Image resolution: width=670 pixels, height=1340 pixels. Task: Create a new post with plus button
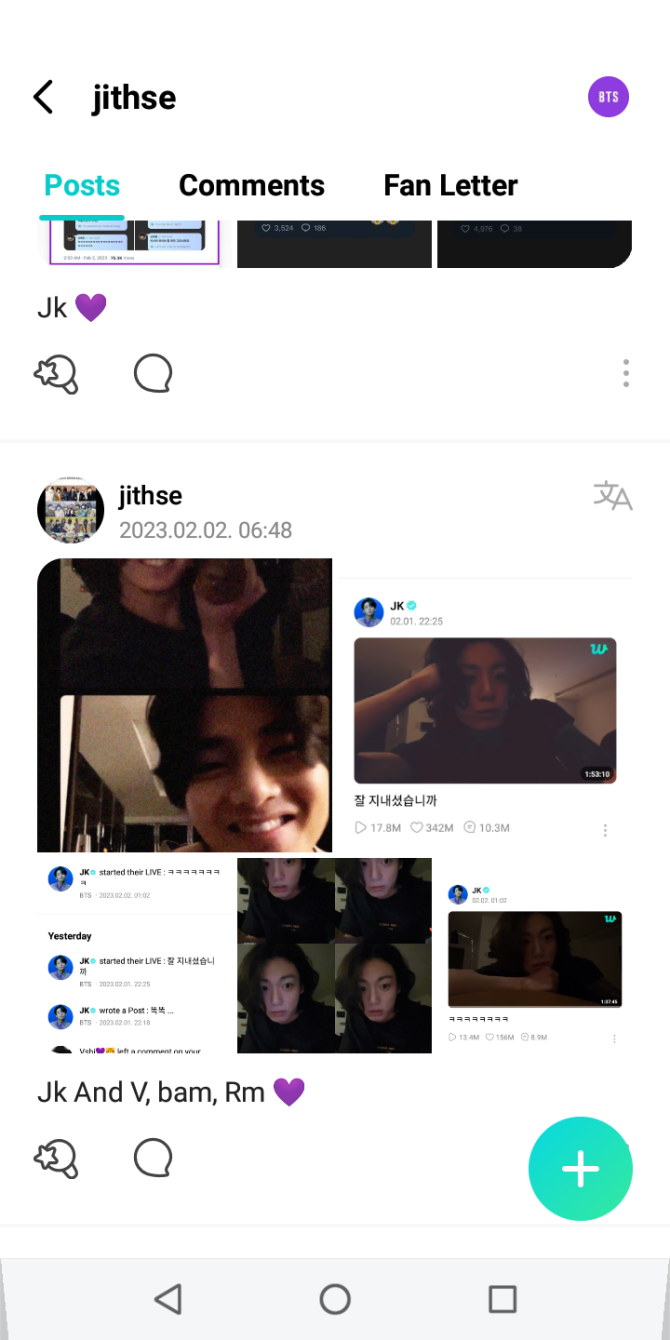click(x=580, y=1169)
